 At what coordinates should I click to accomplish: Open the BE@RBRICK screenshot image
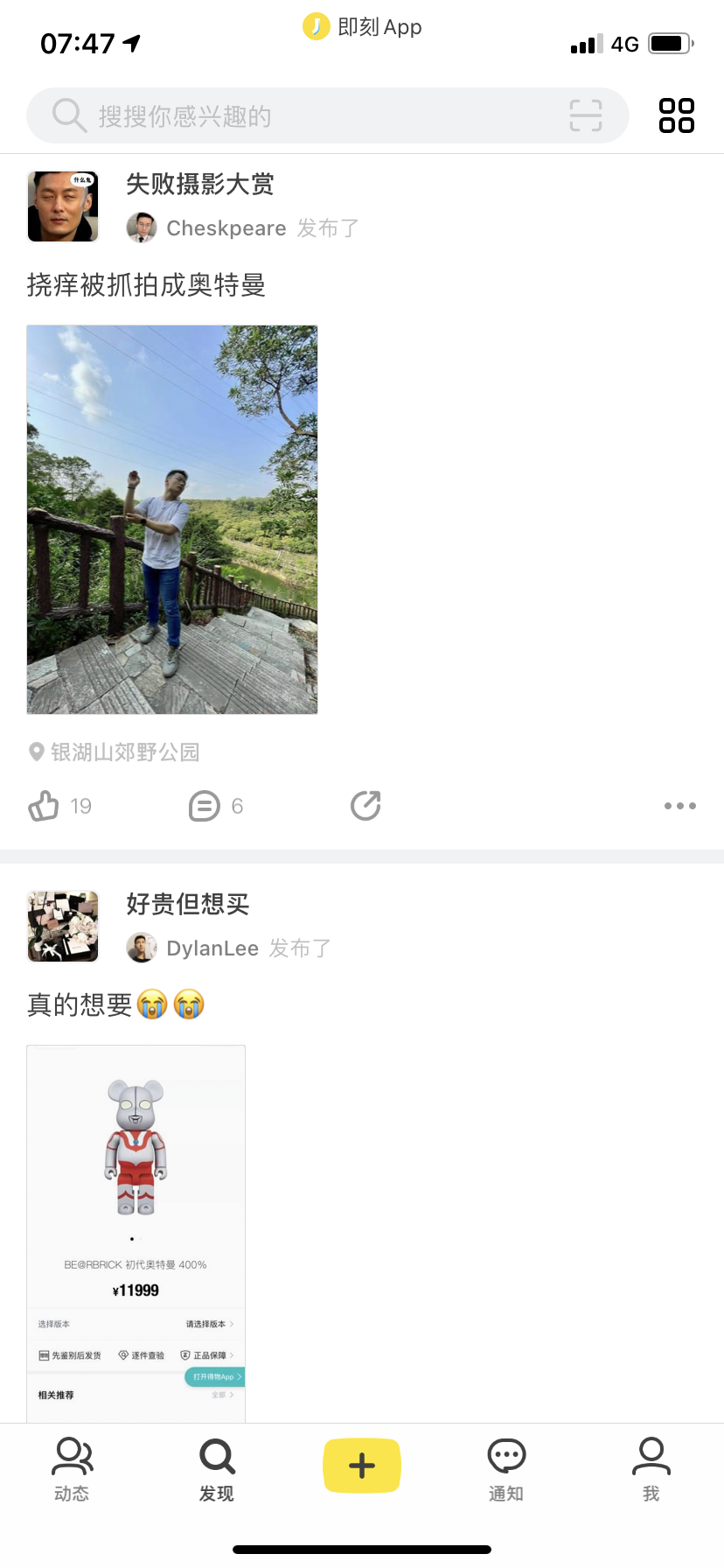point(136,1234)
